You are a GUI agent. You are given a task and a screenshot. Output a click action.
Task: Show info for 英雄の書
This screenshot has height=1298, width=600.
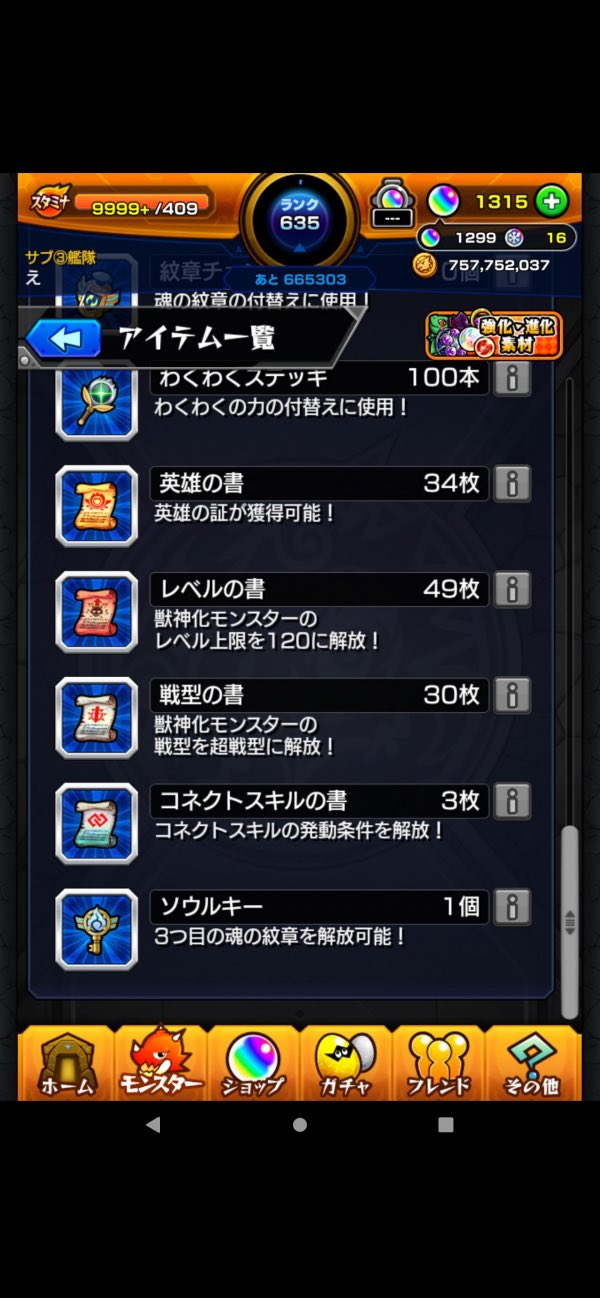pos(512,484)
